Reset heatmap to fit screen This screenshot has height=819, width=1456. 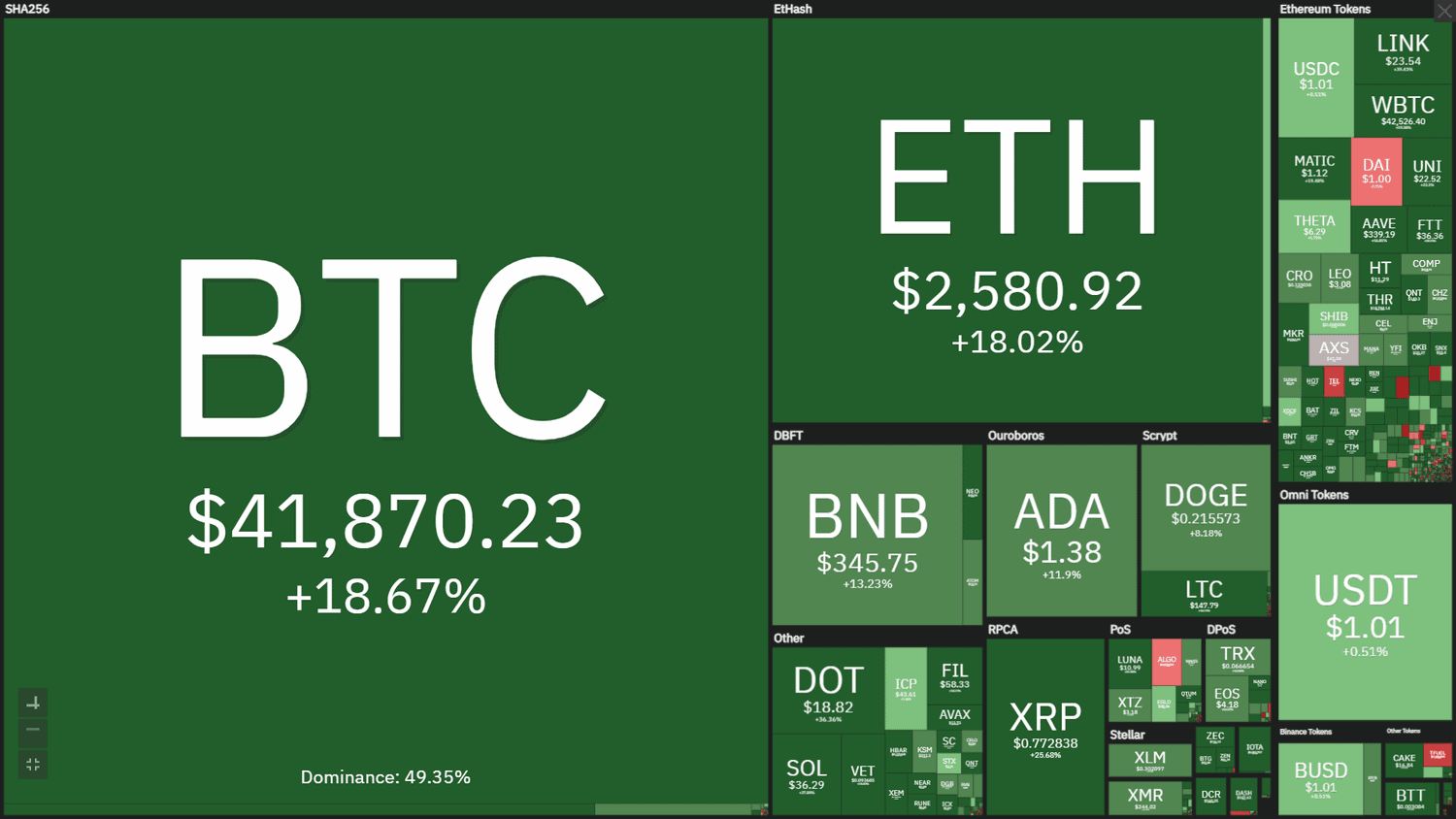click(x=33, y=765)
